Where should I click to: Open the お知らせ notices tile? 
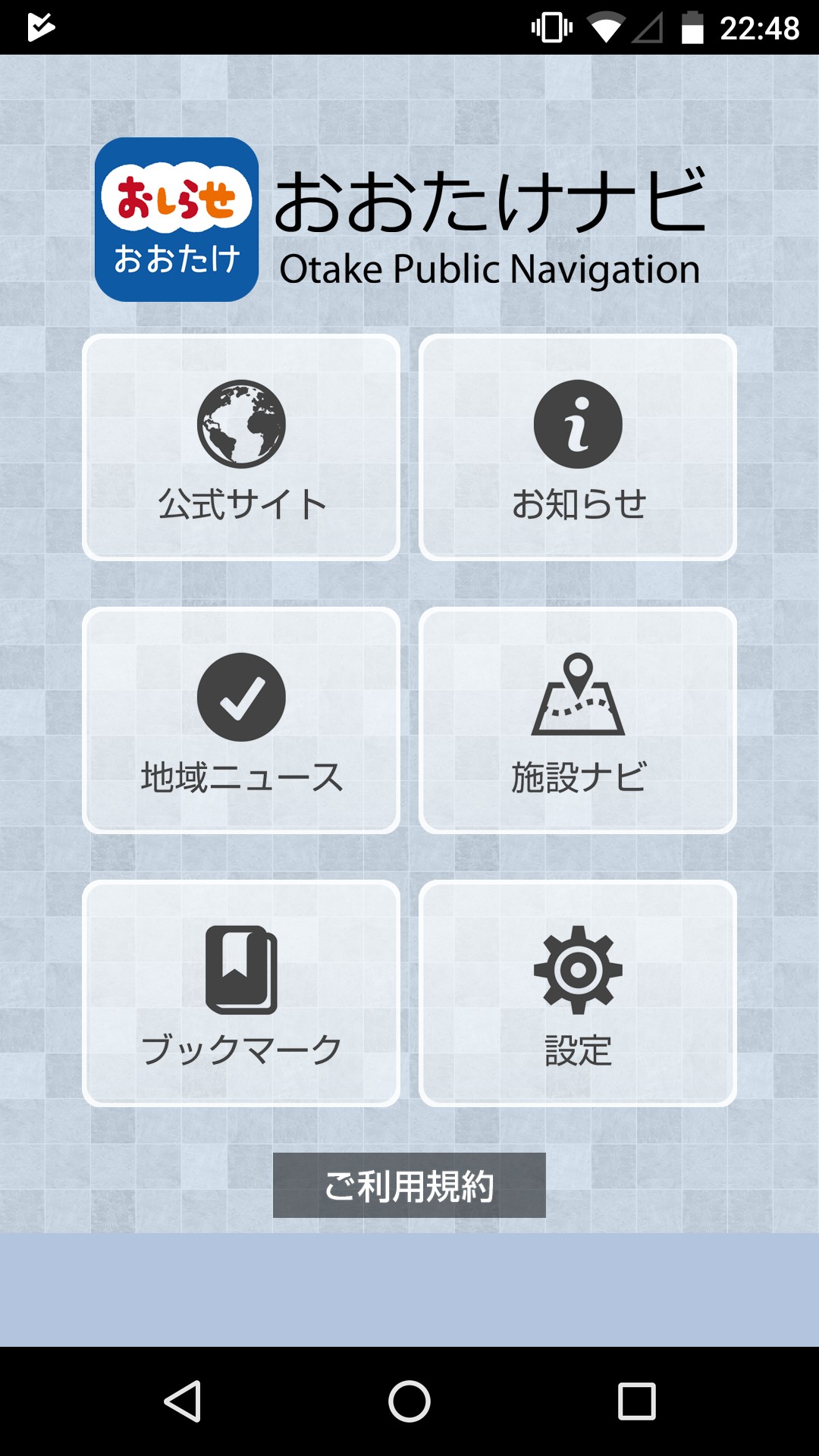click(x=578, y=447)
